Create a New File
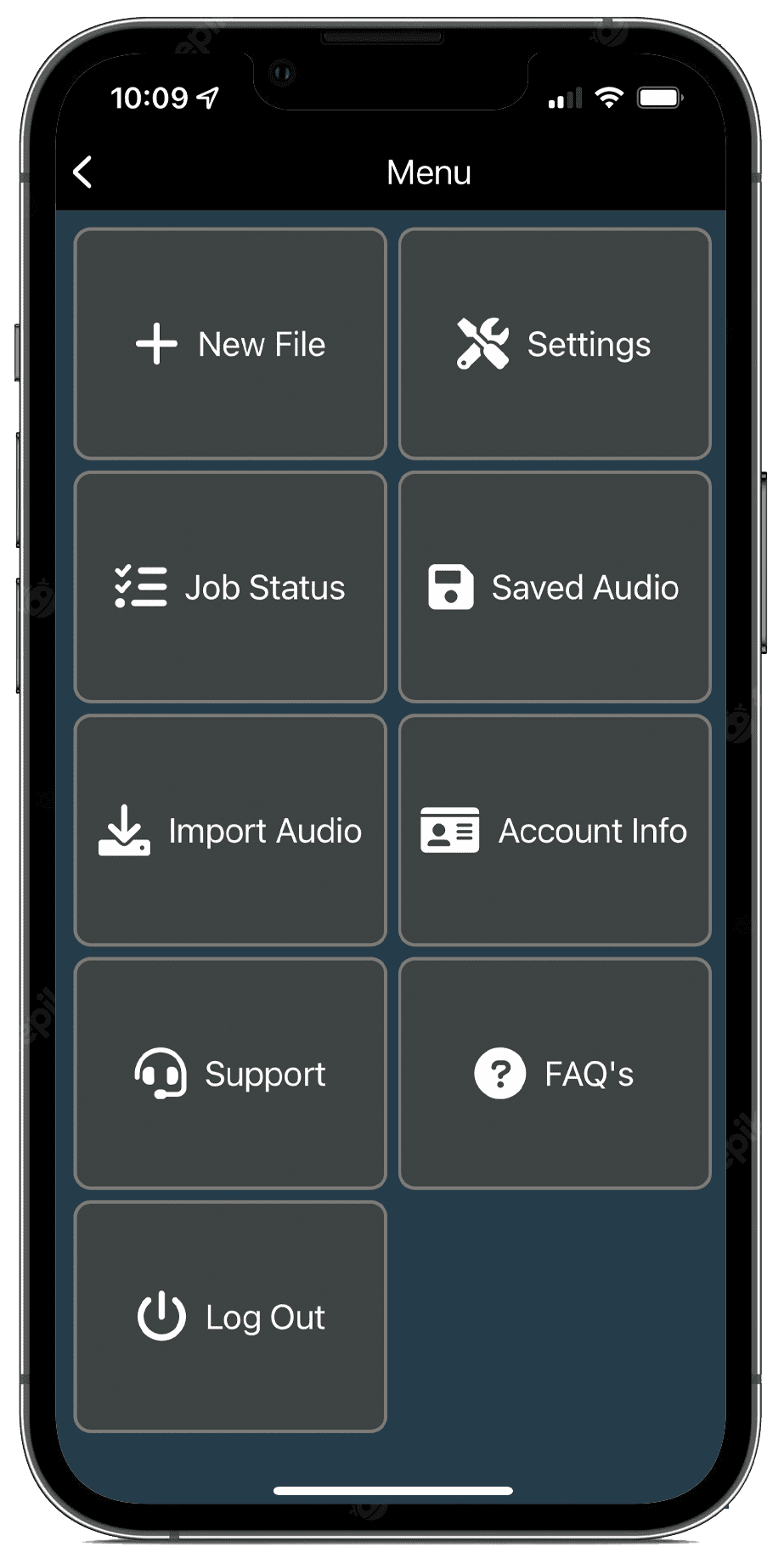This screenshot has height=1558, width=784. pos(230,344)
